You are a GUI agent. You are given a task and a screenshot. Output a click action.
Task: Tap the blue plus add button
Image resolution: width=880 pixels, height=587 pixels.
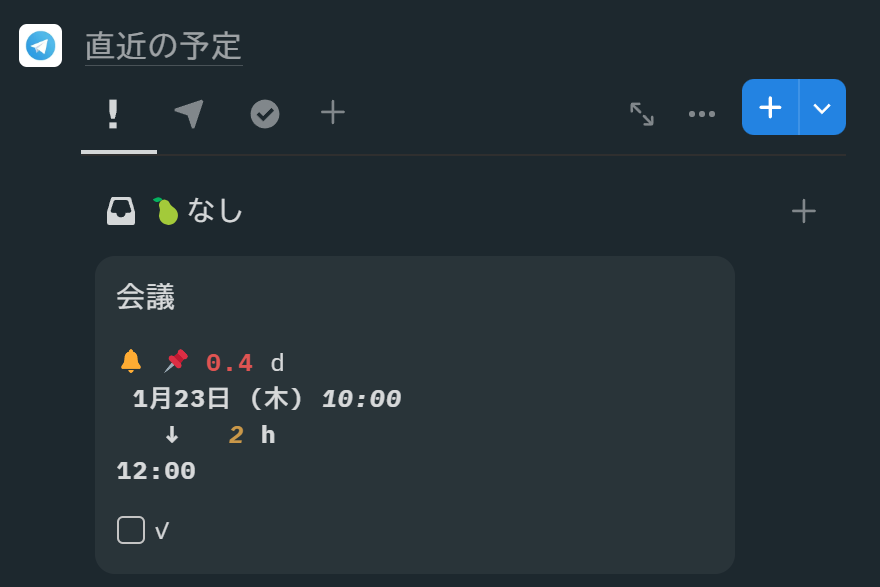tap(770, 107)
